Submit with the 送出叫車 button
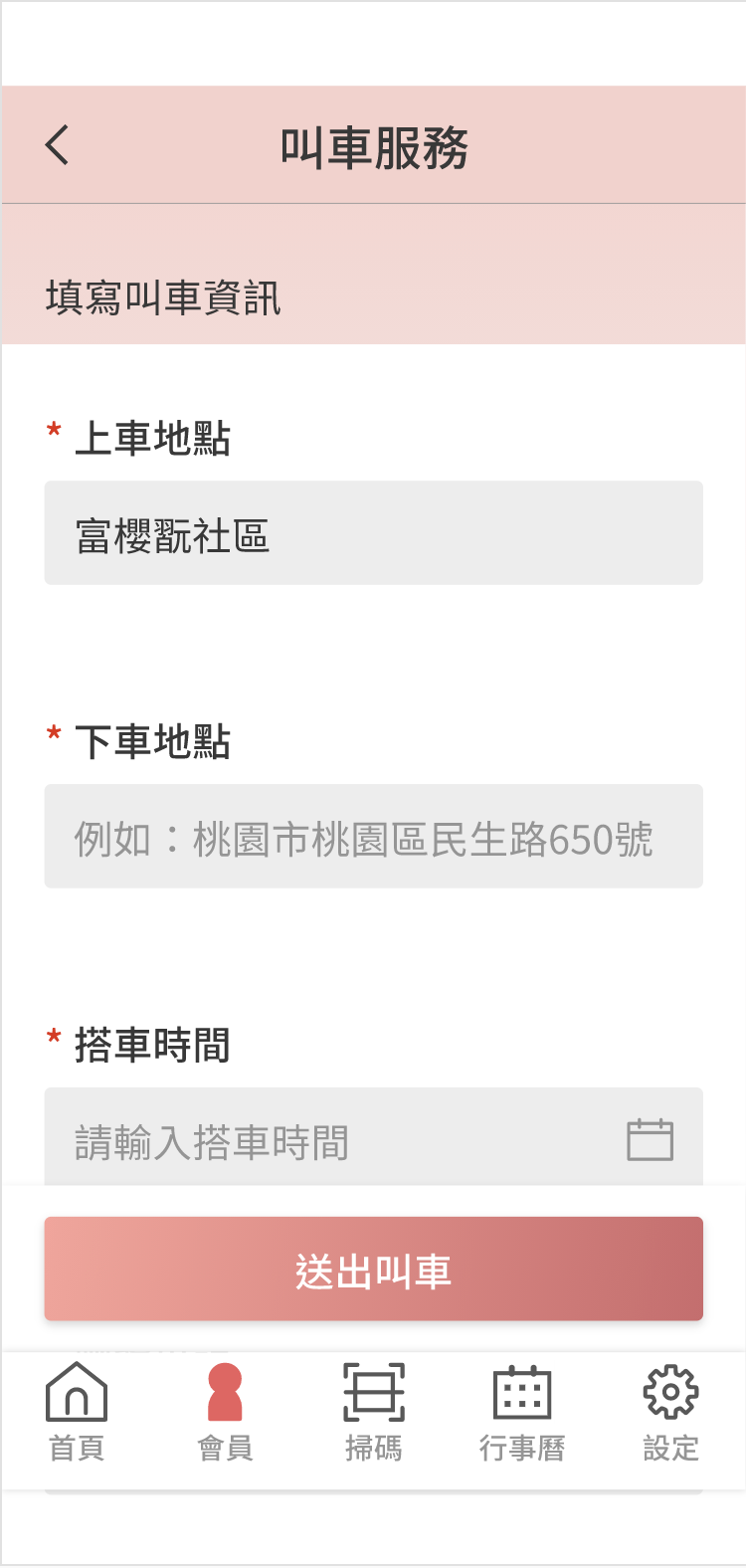This screenshot has width=746, height=1568. [373, 1269]
